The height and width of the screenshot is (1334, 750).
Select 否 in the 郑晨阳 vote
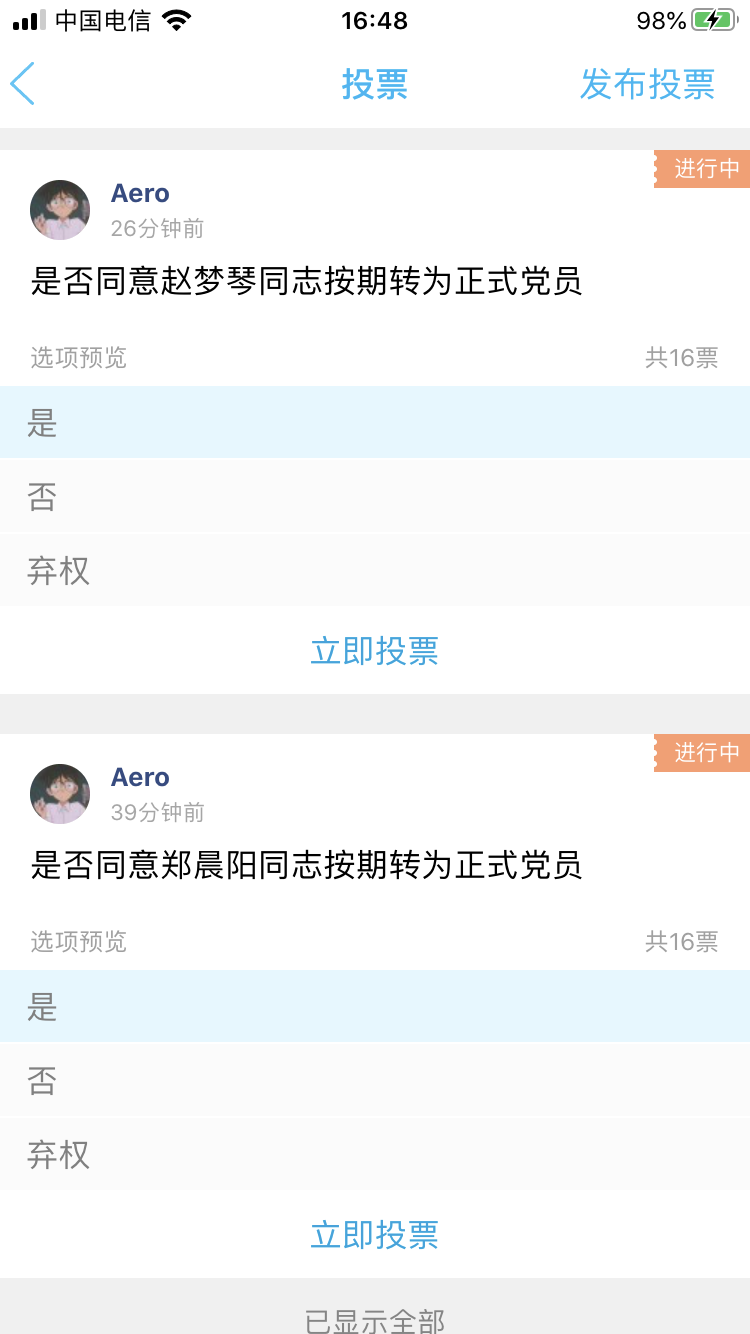pos(374,1080)
